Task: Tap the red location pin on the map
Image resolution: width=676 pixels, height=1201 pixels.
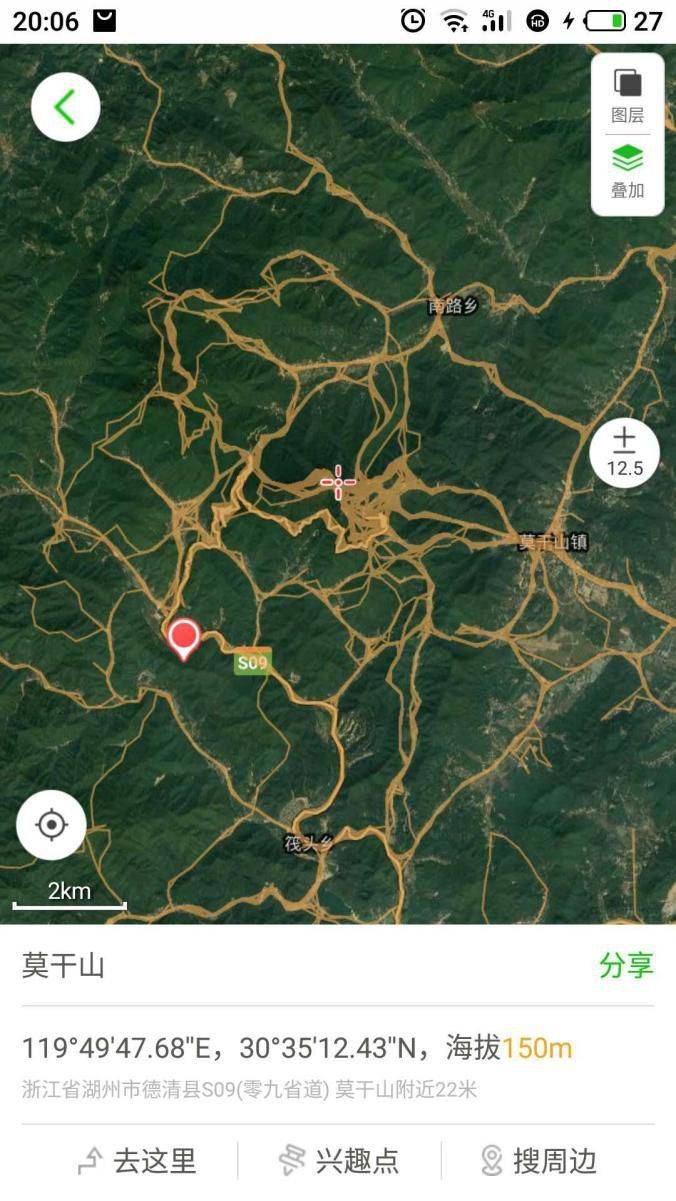Action: pos(183,638)
